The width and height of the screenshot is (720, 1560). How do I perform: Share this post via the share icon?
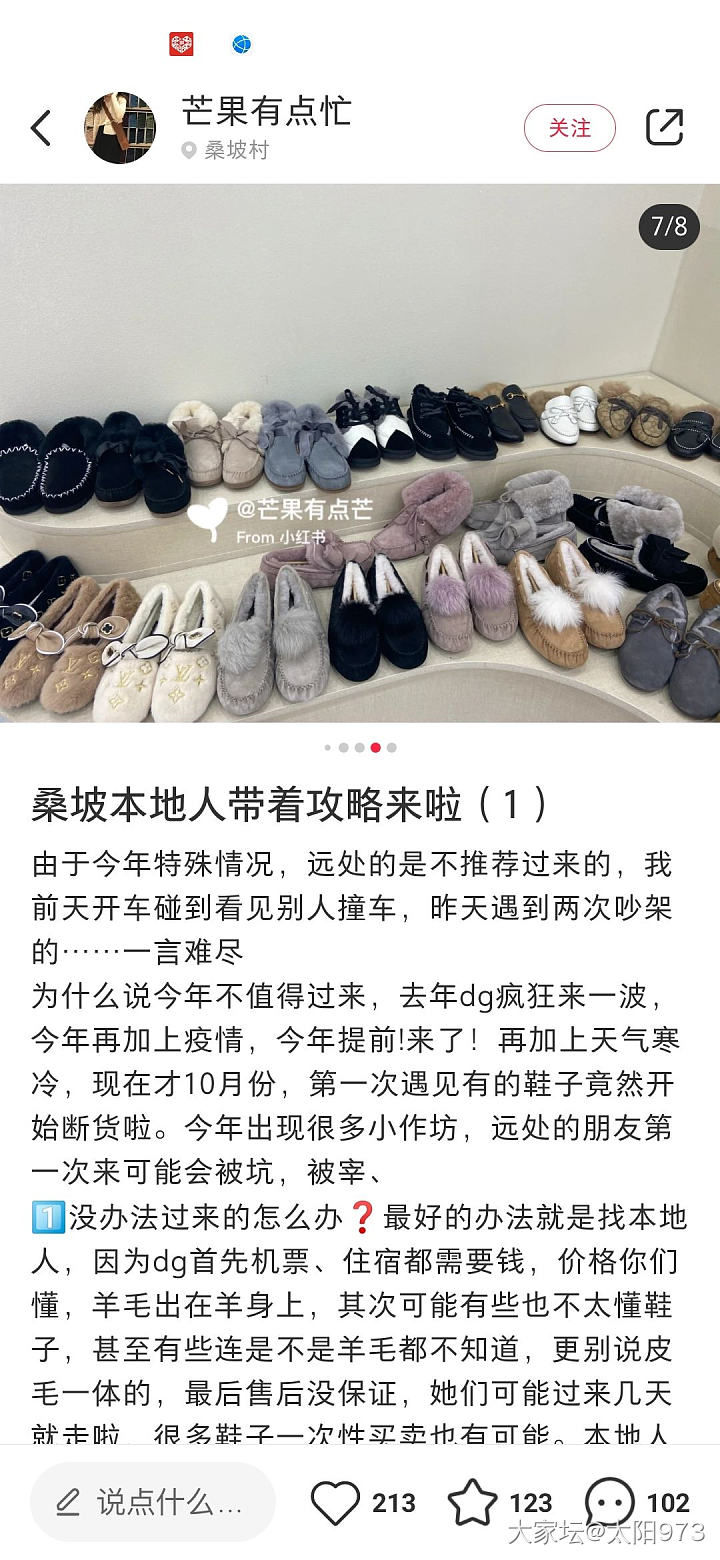(664, 128)
